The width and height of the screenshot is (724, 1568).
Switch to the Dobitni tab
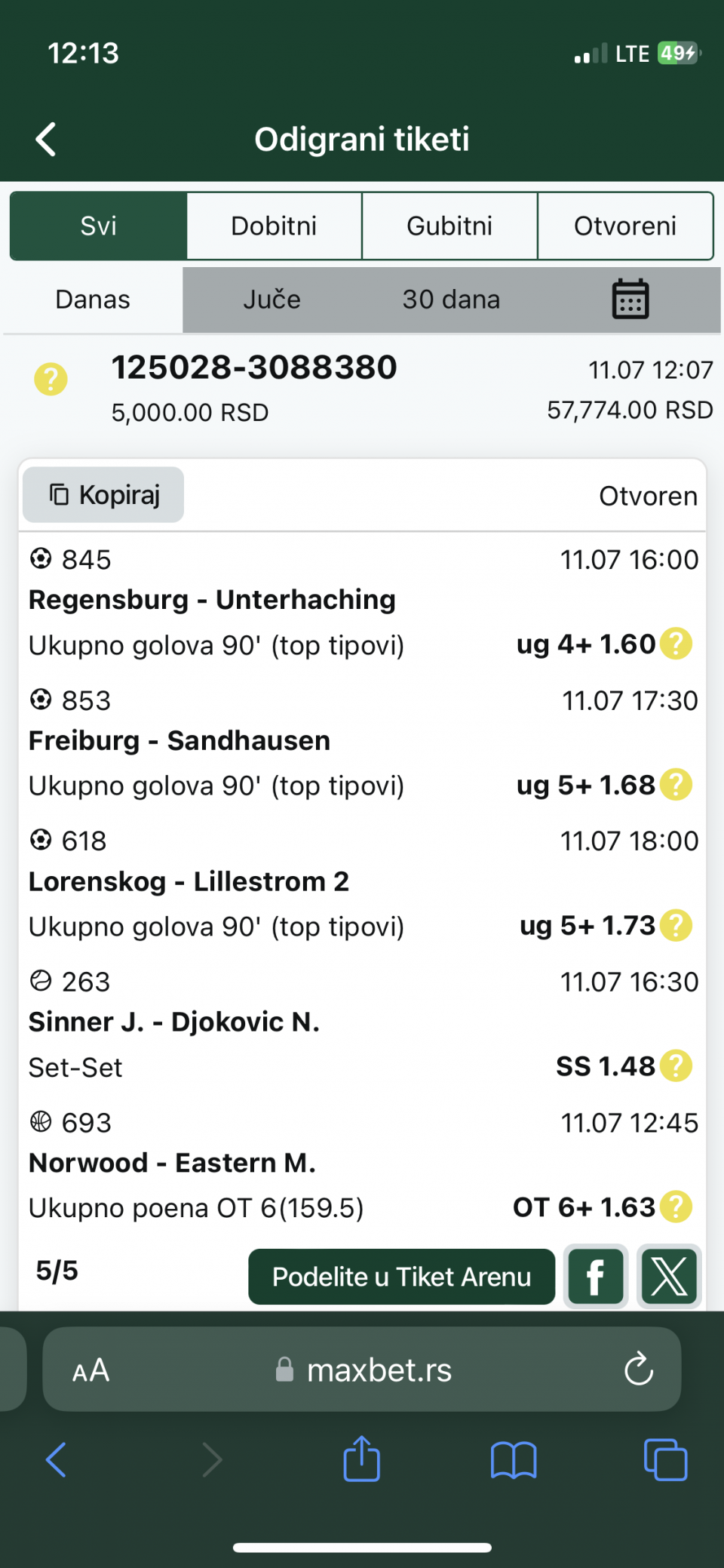tap(274, 226)
